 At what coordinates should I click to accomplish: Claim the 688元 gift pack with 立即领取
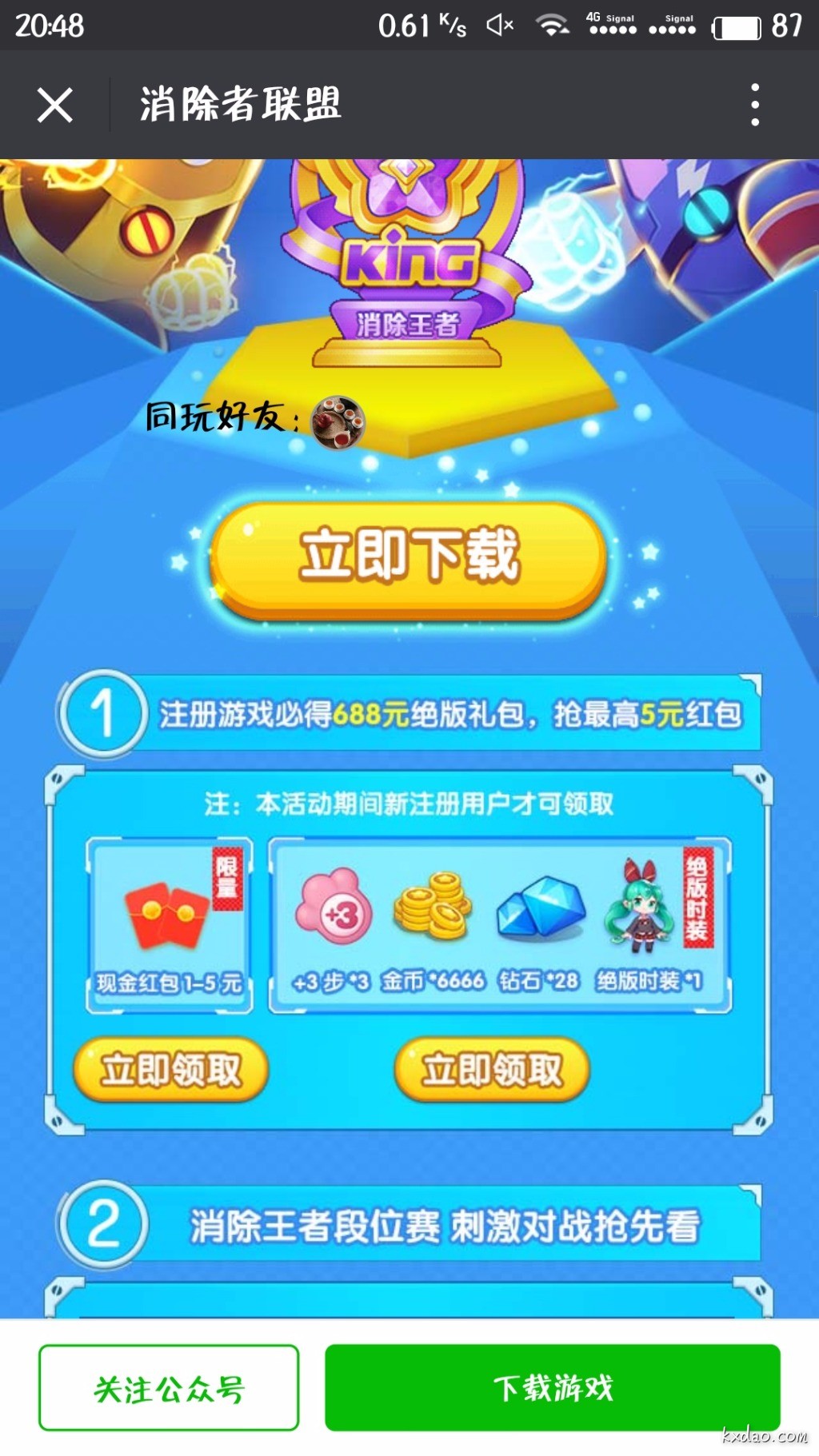click(492, 1069)
